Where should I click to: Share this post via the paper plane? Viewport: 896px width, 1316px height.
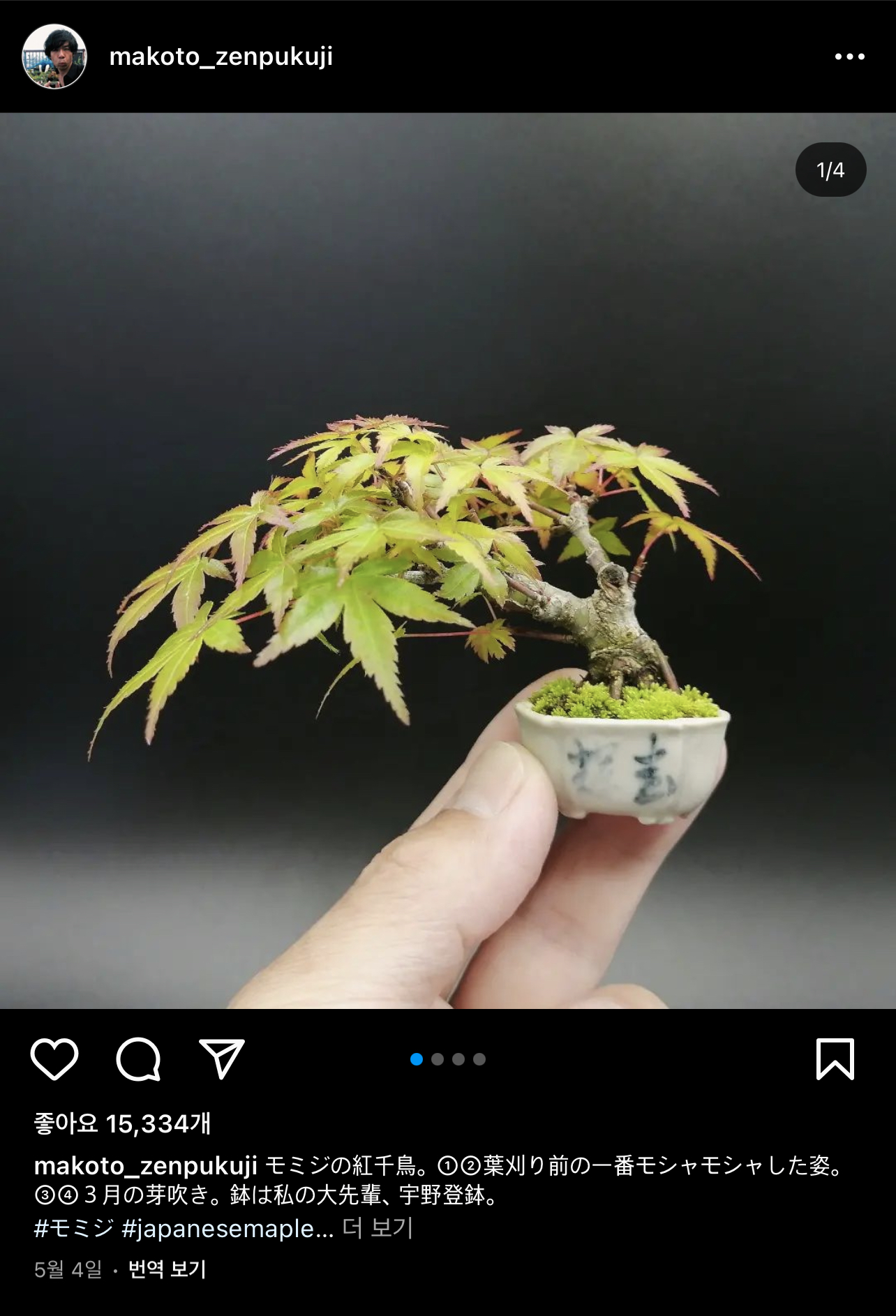click(x=222, y=1059)
